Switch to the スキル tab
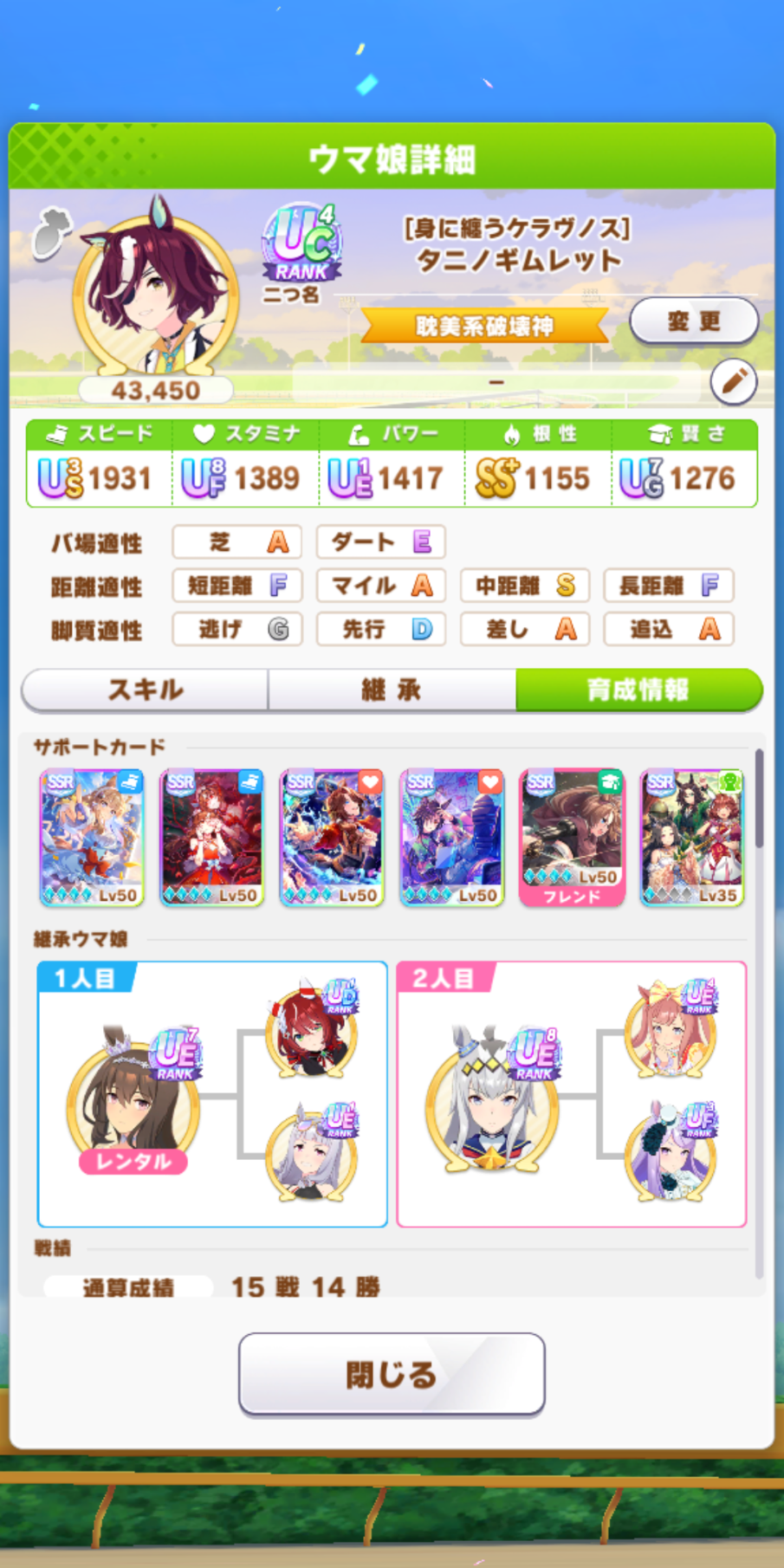The height and width of the screenshot is (1568, 784). point(145,690)
